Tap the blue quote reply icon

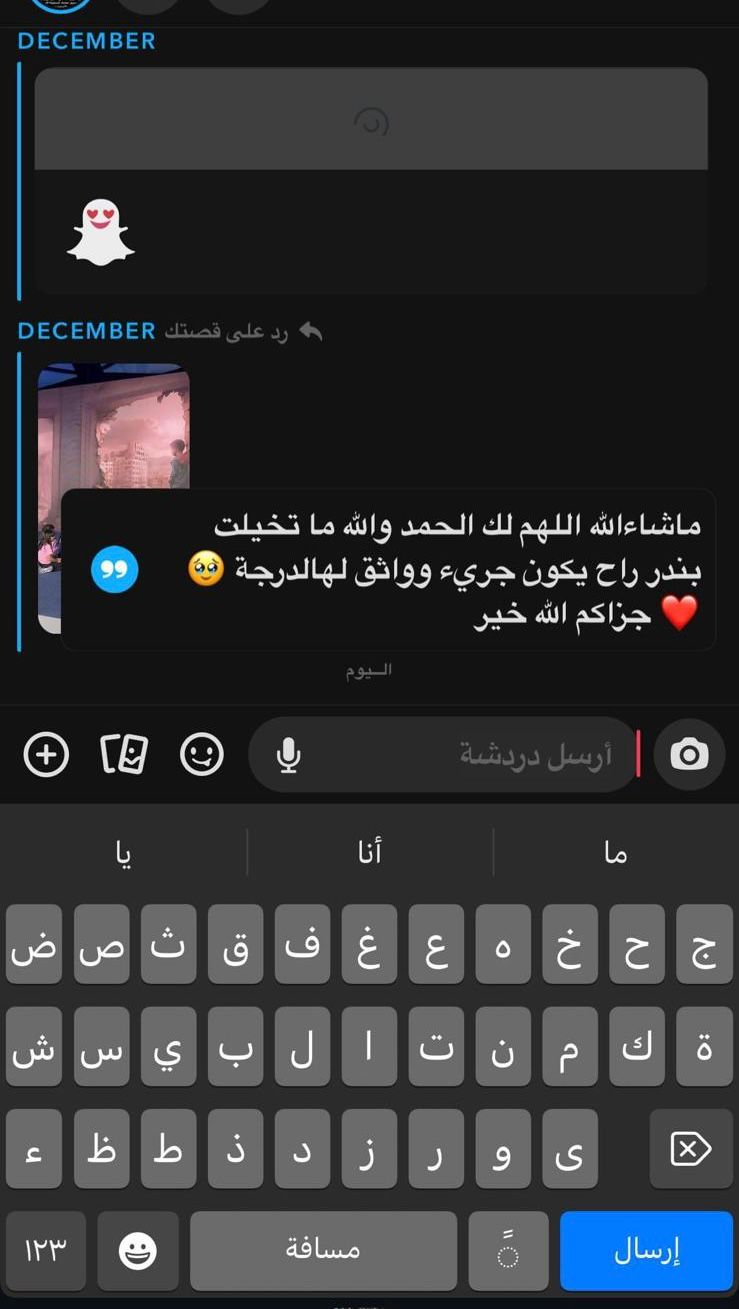point(115,570)
